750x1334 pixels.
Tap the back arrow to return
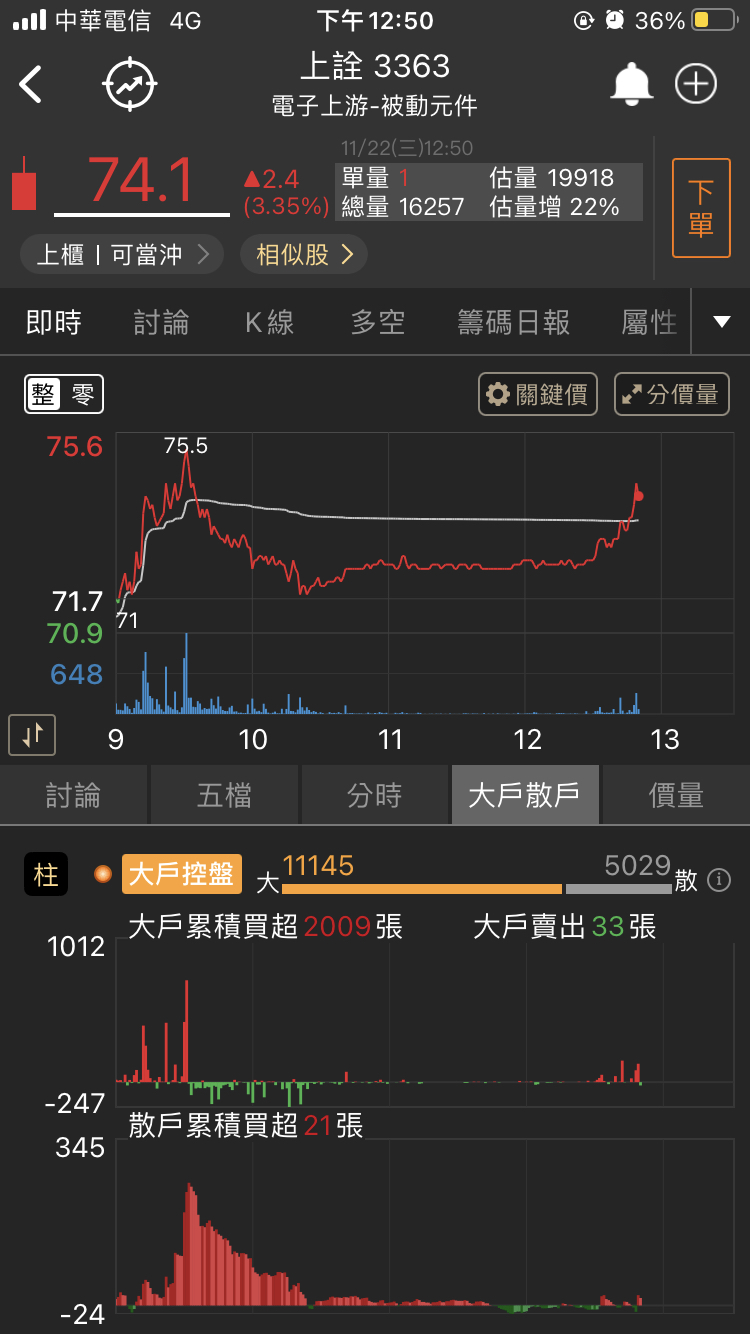click(x=30, y=84)
